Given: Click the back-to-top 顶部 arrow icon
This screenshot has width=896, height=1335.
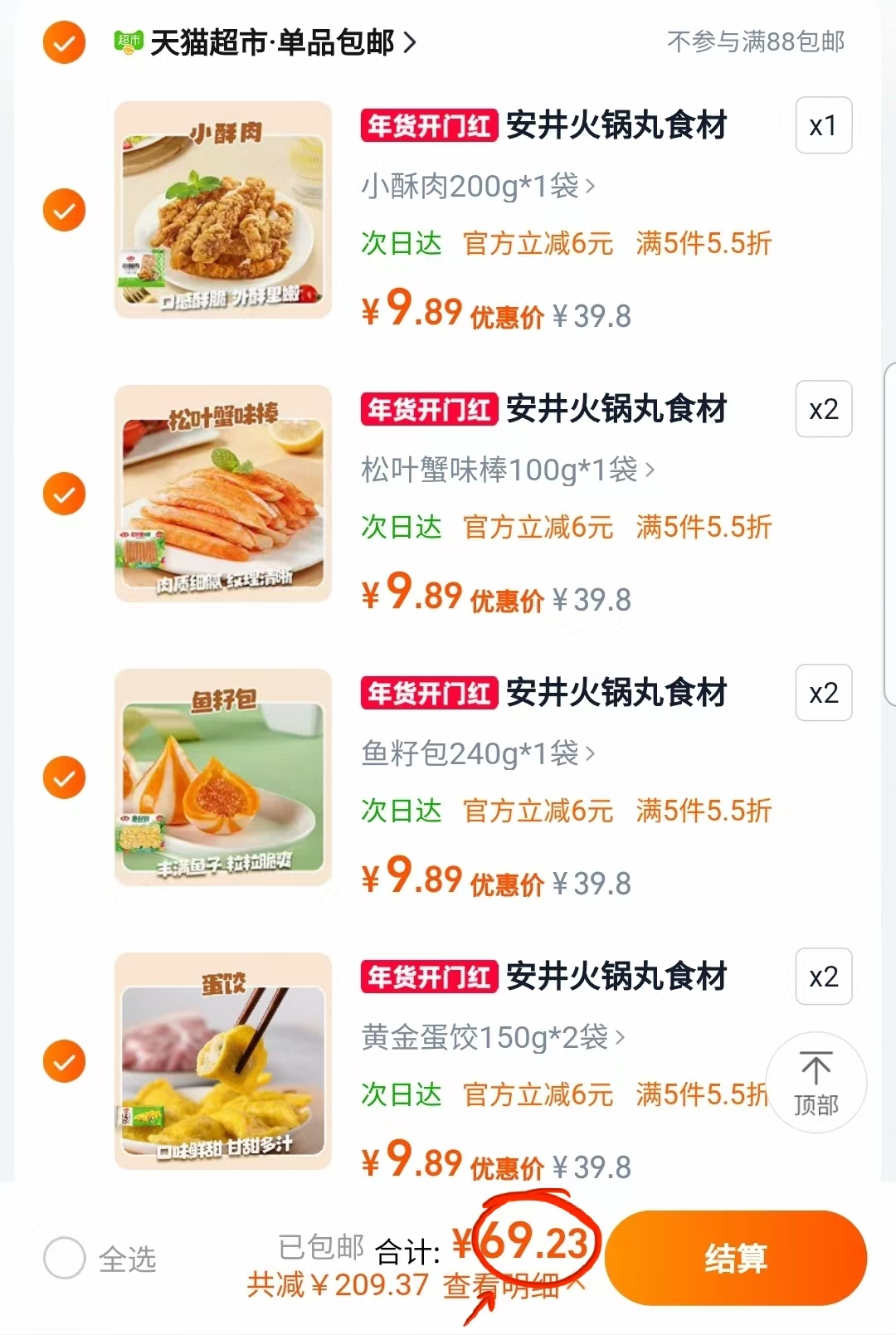Looking at the screenshot, I should click(x=817, y=1082).
